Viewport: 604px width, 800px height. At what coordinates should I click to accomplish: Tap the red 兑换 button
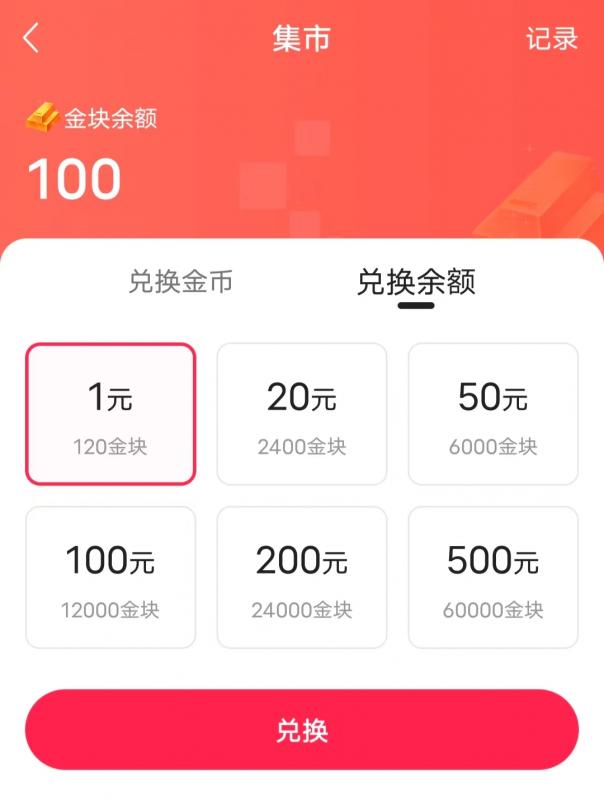point(301,730)
